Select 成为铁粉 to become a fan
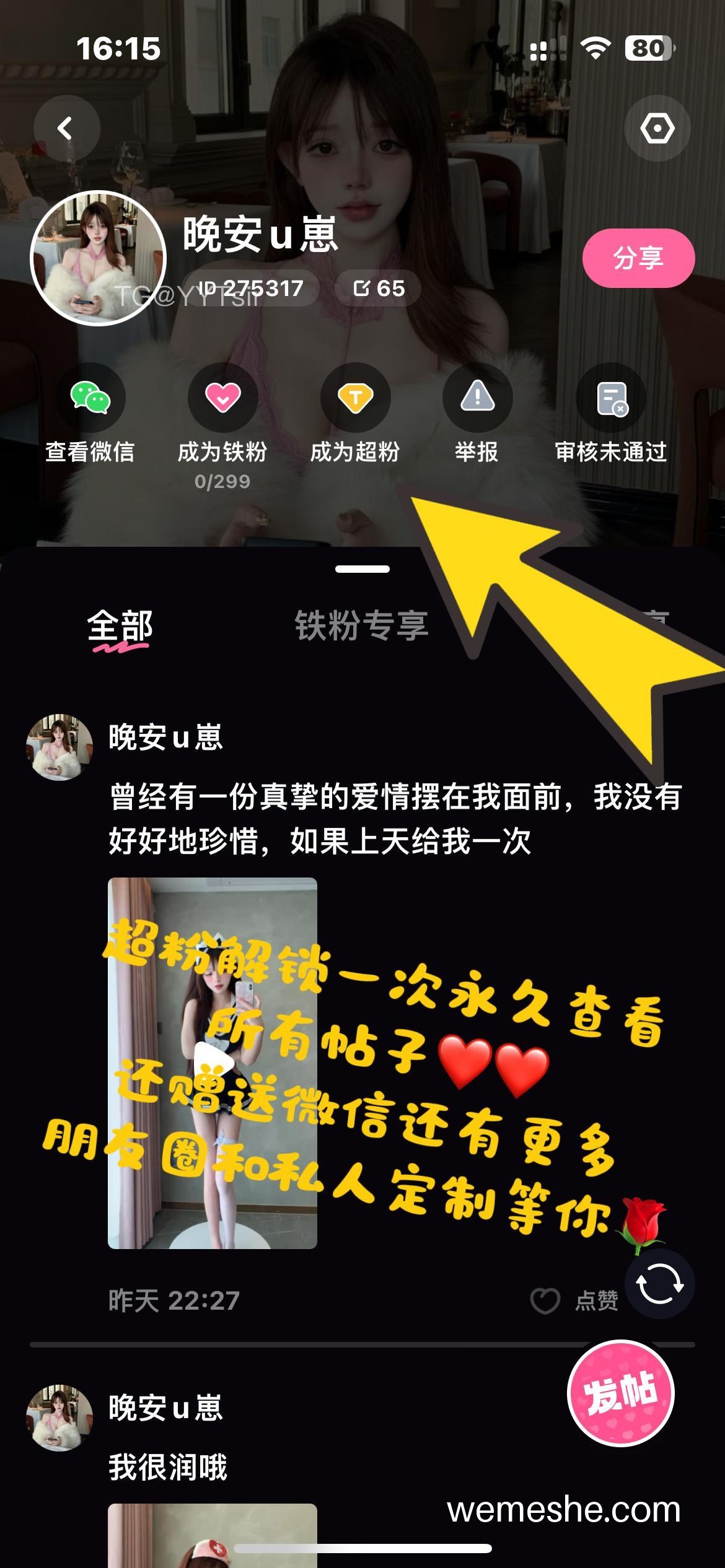The height and width of the screenshot is (1568, 725). click(222, 426)
